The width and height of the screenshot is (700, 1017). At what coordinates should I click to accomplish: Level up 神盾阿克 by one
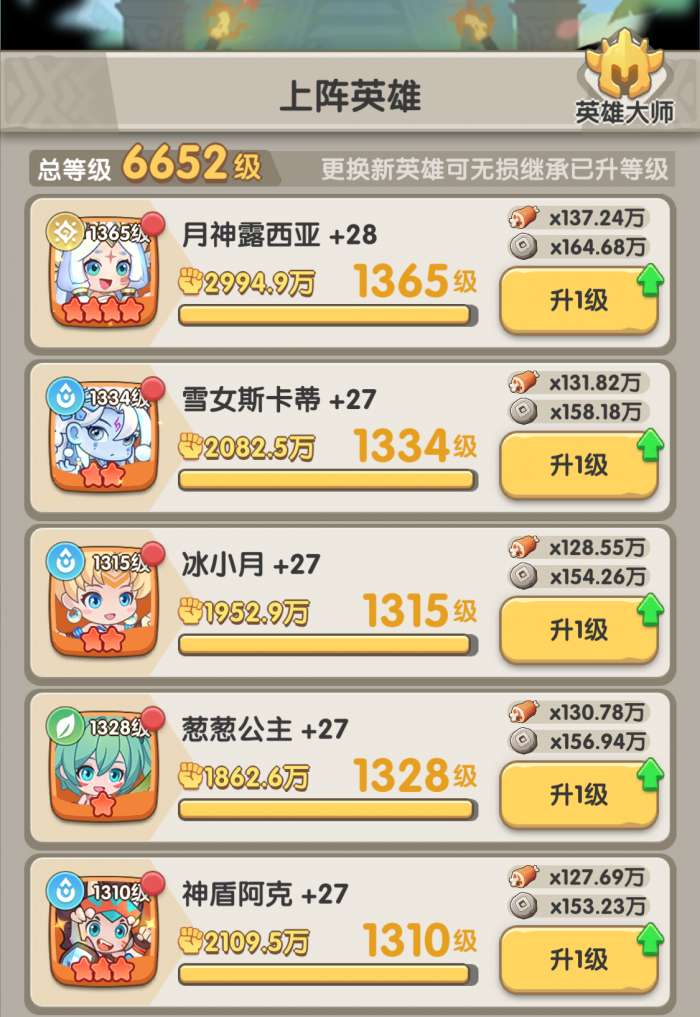(x=579, y=960)
